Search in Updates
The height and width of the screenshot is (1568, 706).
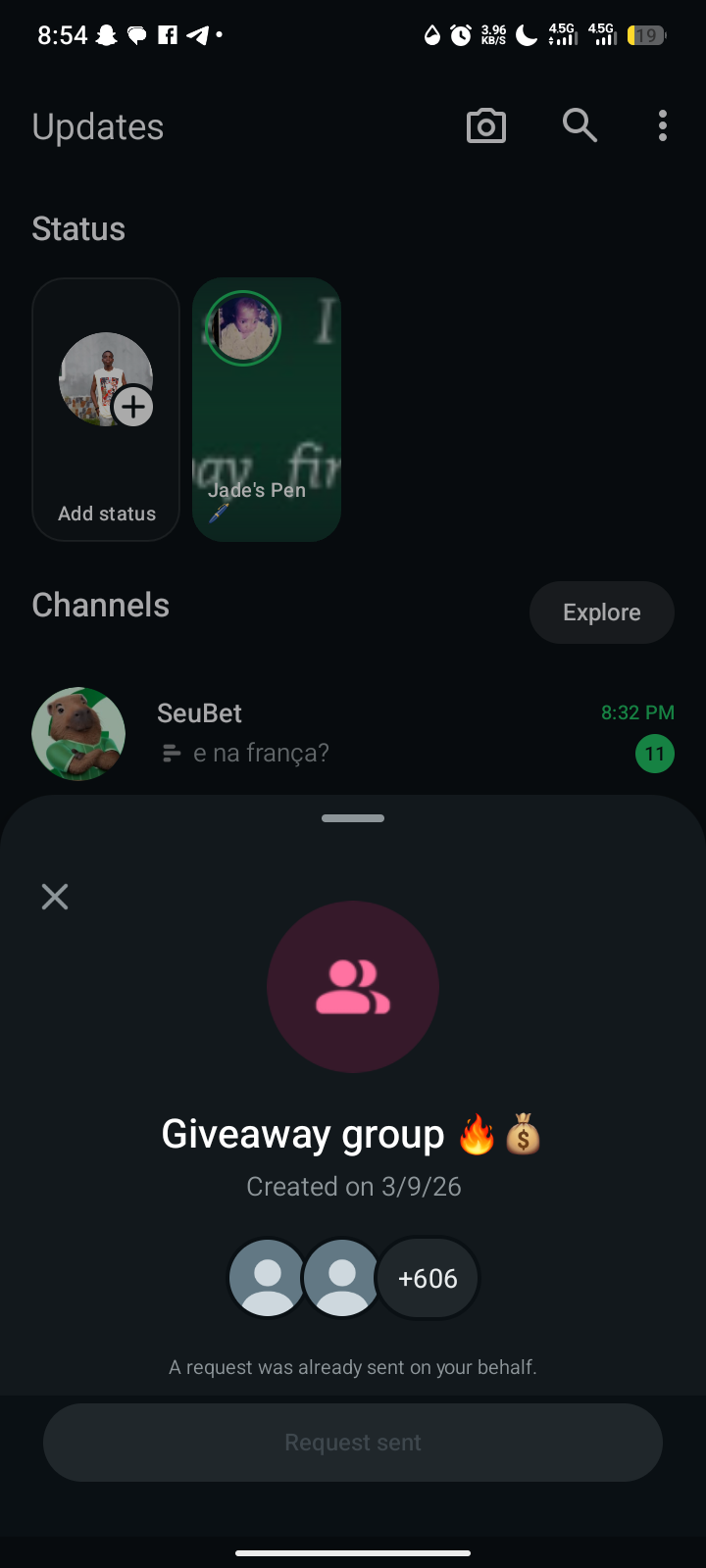pos(580,125)
